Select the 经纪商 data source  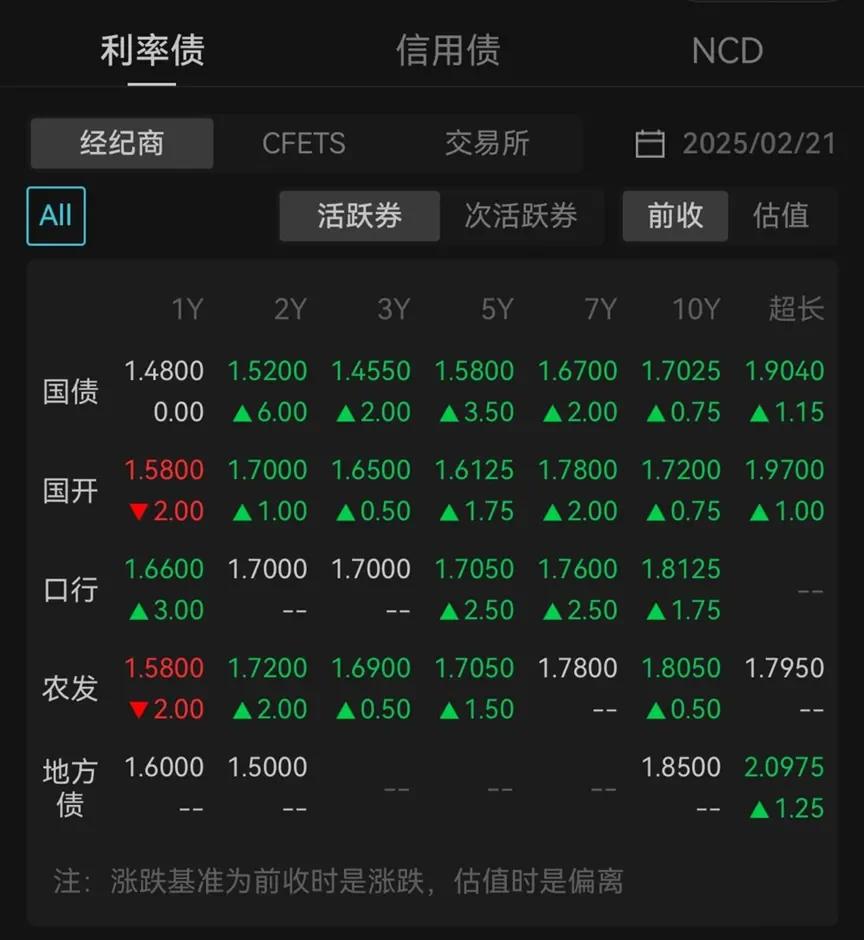pyautogui.click(x=122, y=143)
